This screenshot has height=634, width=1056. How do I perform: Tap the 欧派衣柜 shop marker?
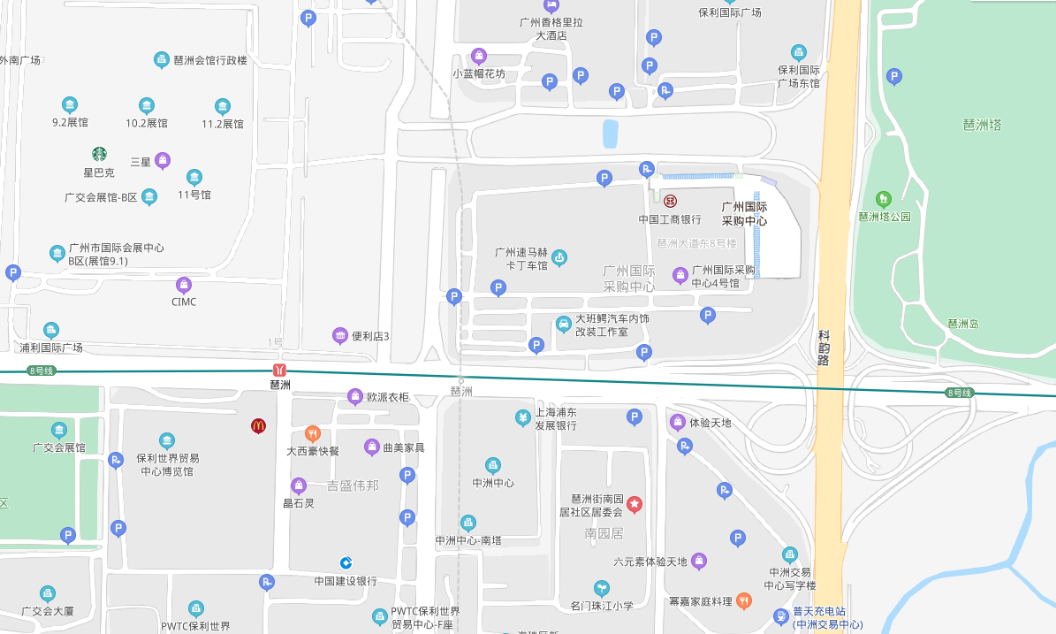tap(354, 397)
